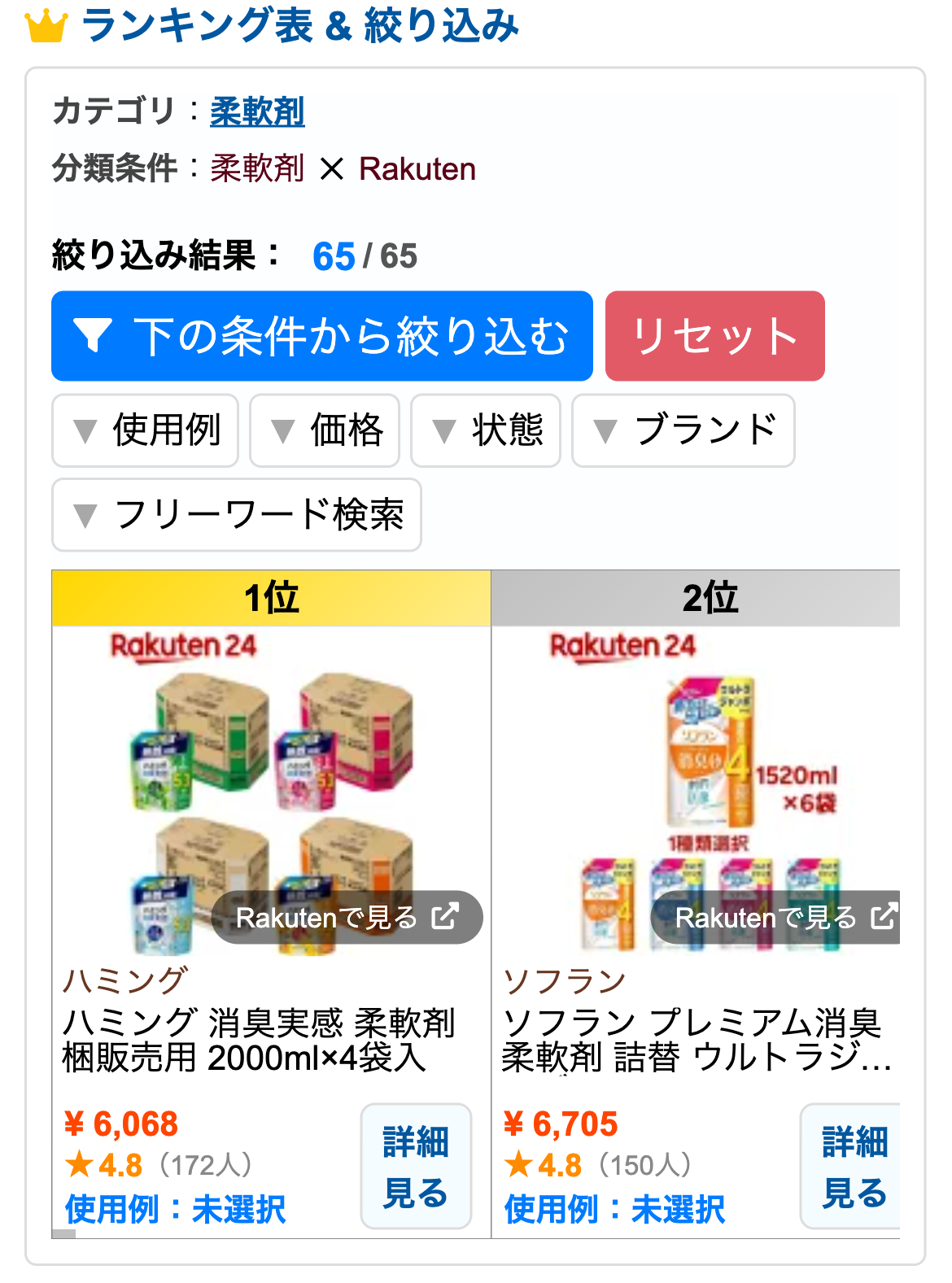
Task: Reset filters with リセット button
Action: pyautogui.click(x=714, y=336)
